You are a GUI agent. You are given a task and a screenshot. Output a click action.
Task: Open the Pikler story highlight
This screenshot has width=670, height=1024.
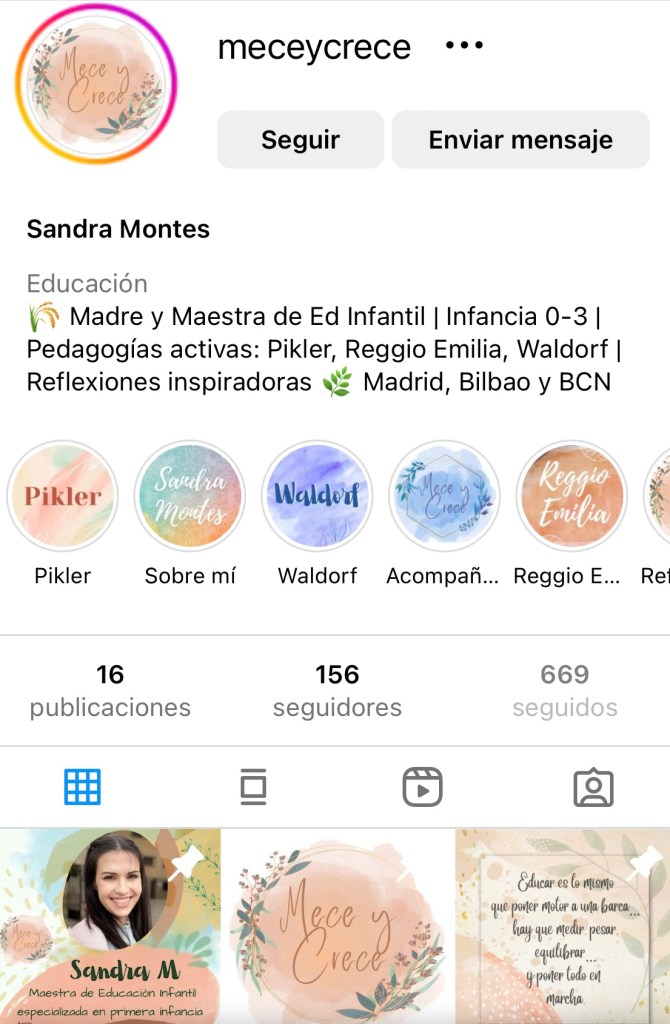tap(62, 497)
